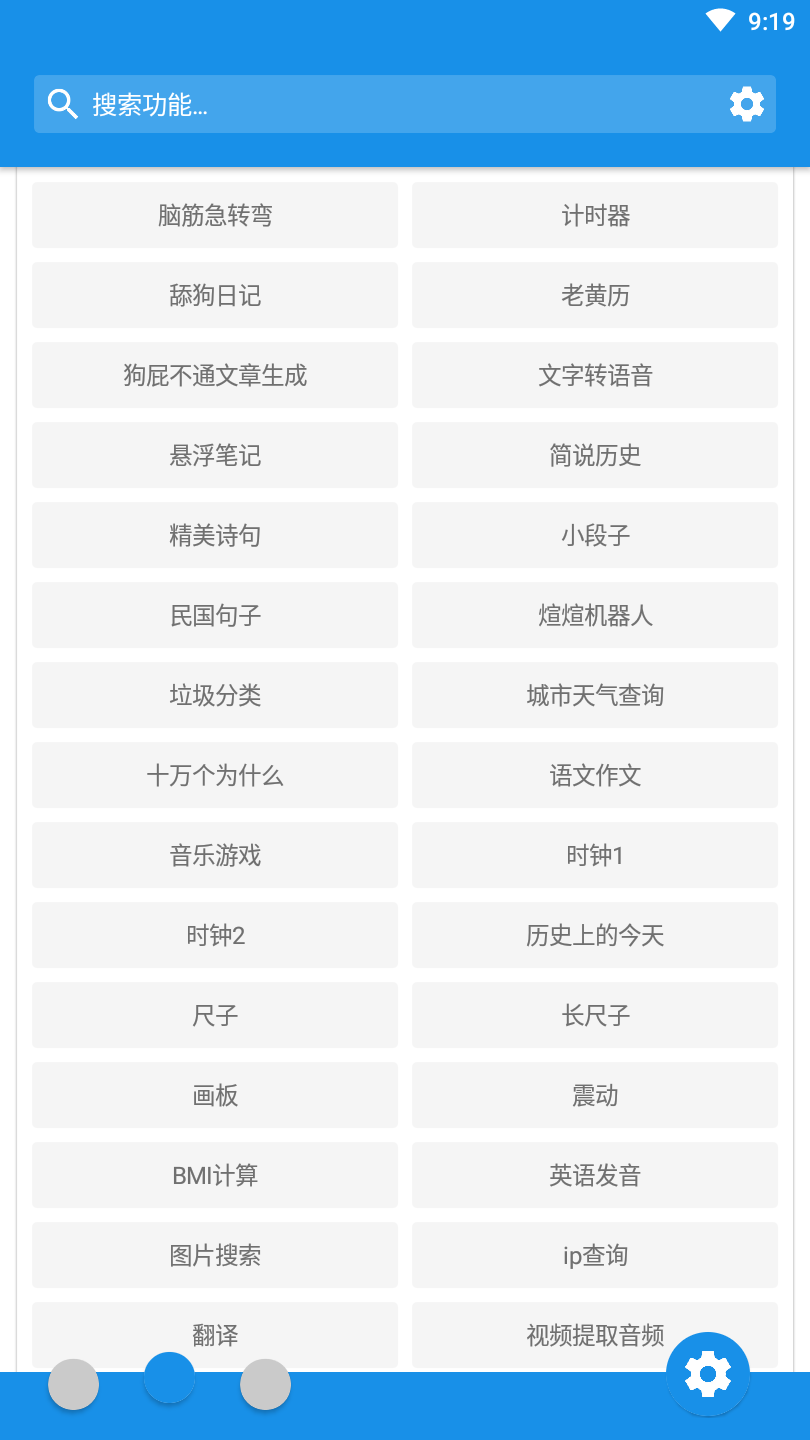Viewport: 810px width, 1440px height.
Task: Start 音乐游戏
Action: point(215,855)
